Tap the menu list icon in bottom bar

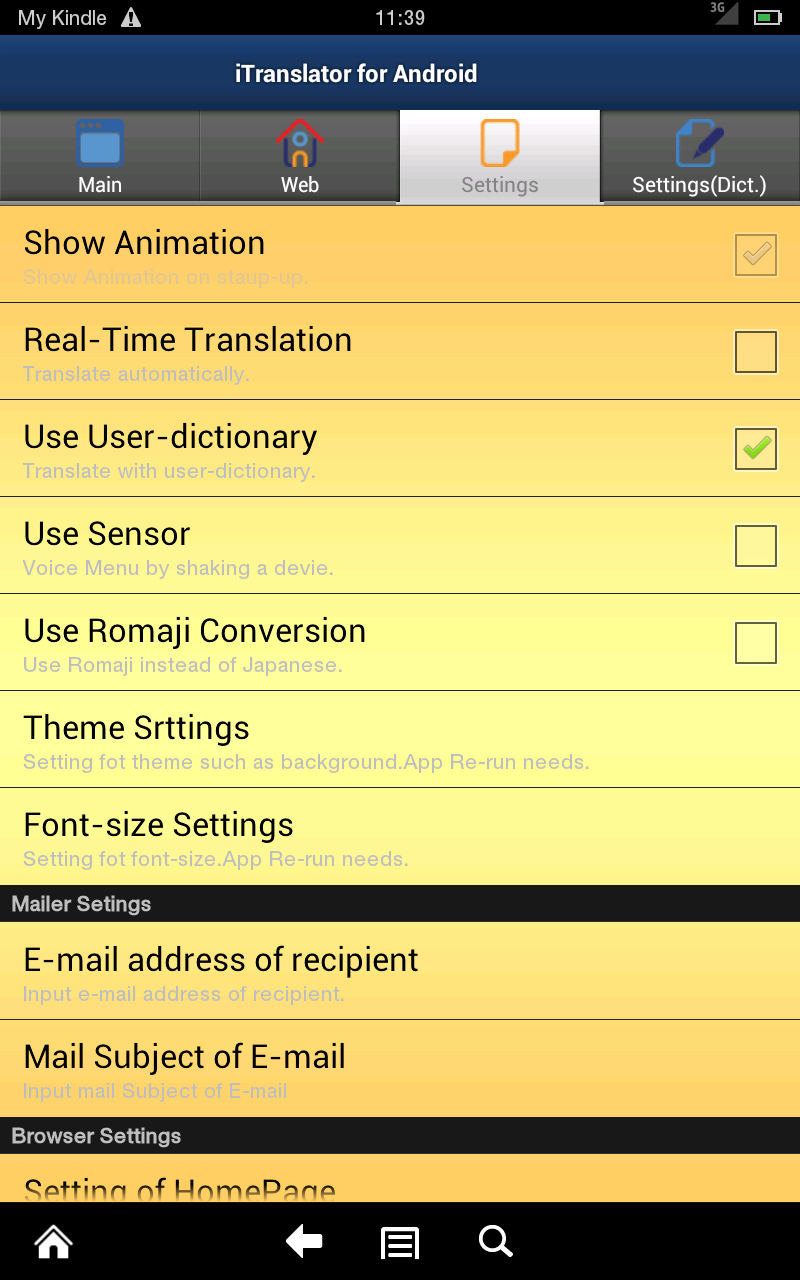(399, 1241)
